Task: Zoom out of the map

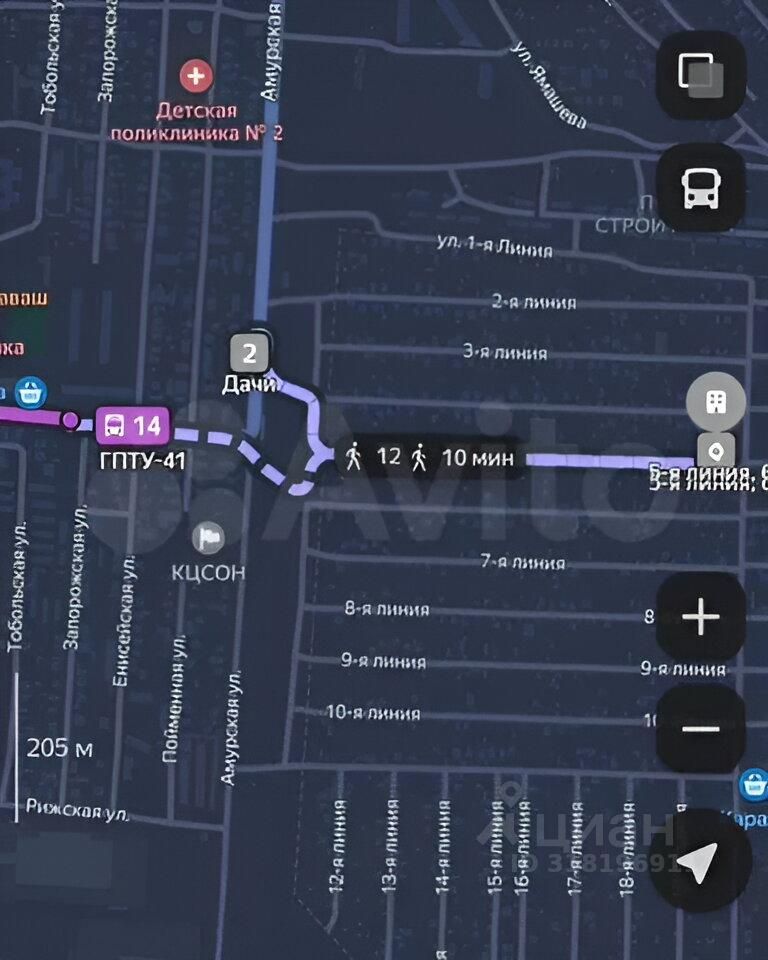Action: 700,728
